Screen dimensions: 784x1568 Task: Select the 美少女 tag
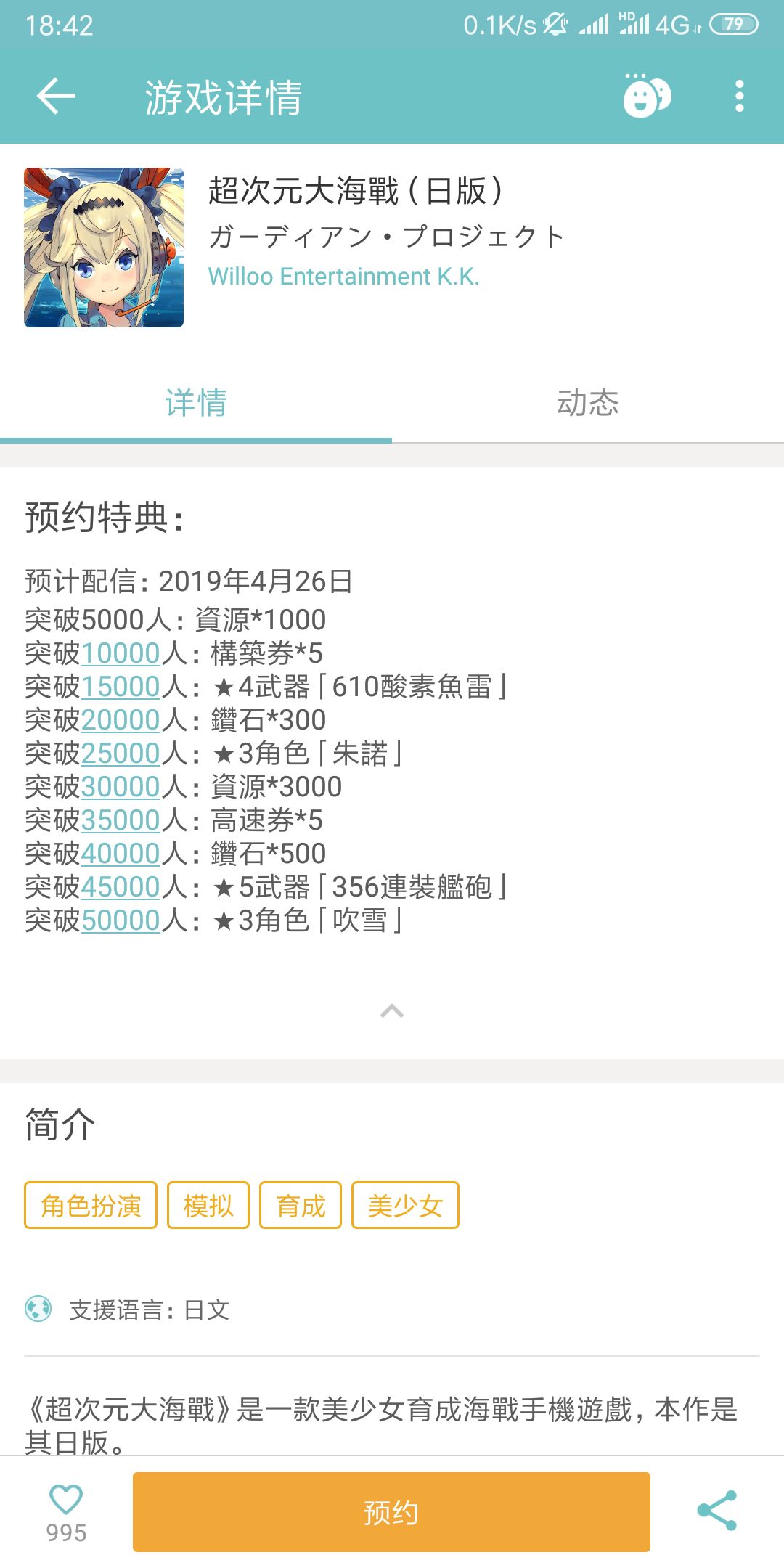point(405,1205)
